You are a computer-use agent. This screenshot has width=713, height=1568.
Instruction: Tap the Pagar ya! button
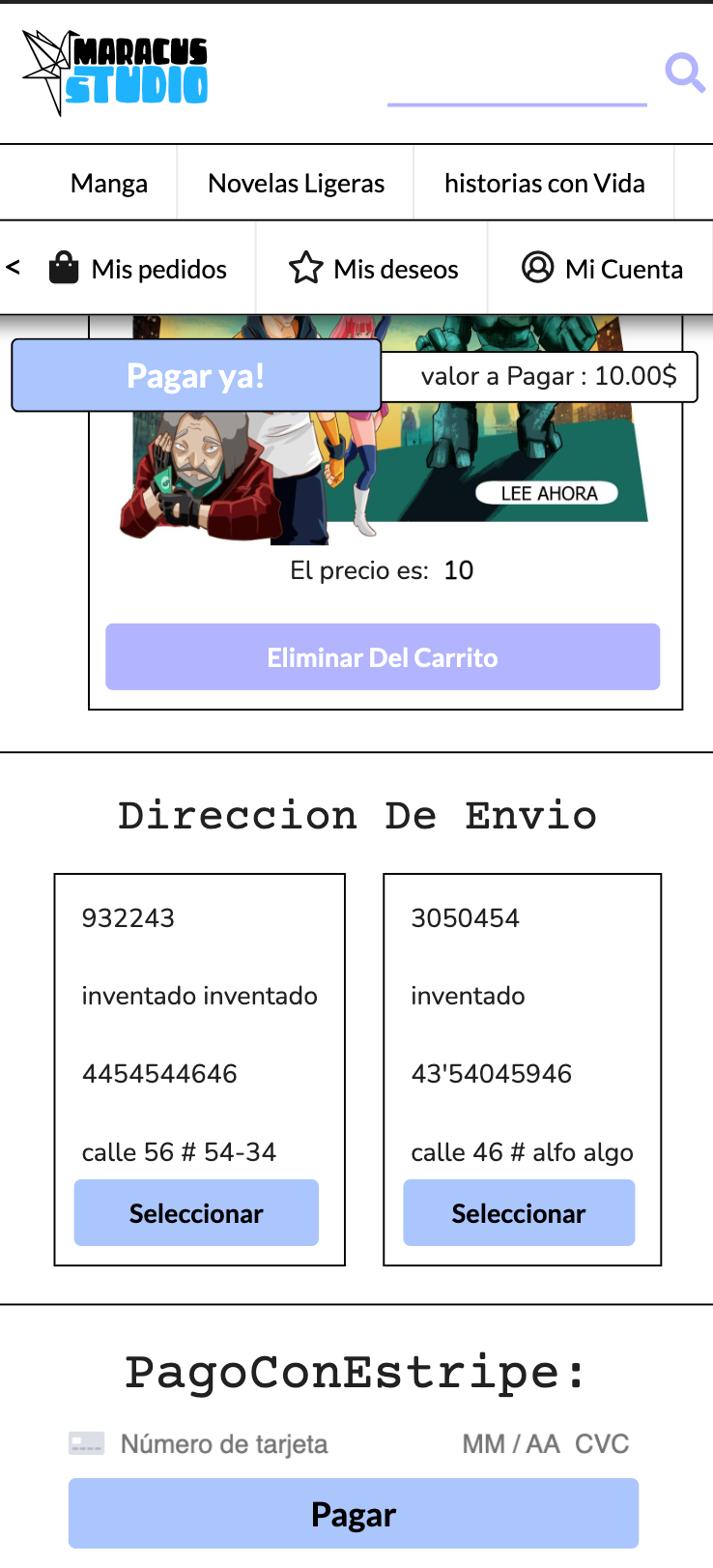[x=196, y=375]
